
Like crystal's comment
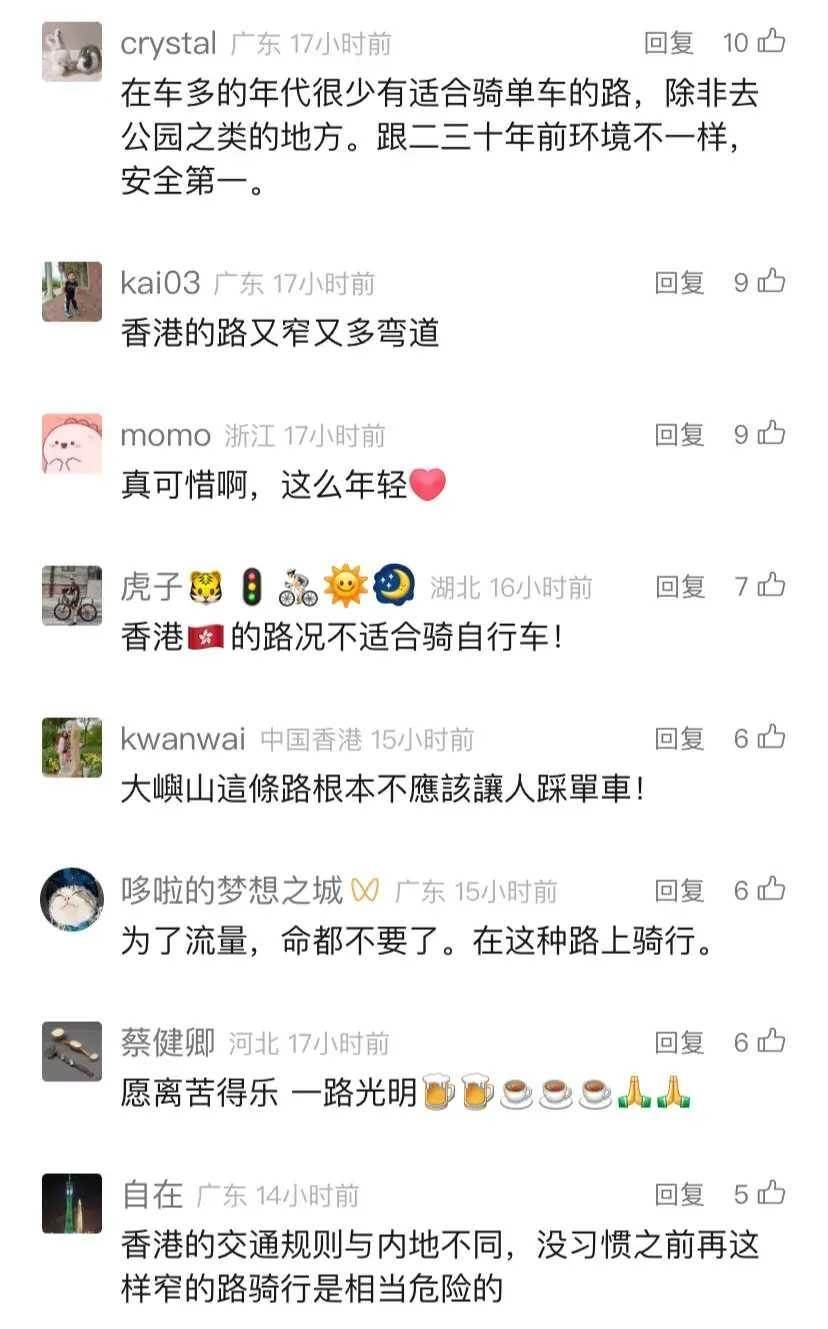click(x=771, y=41)
